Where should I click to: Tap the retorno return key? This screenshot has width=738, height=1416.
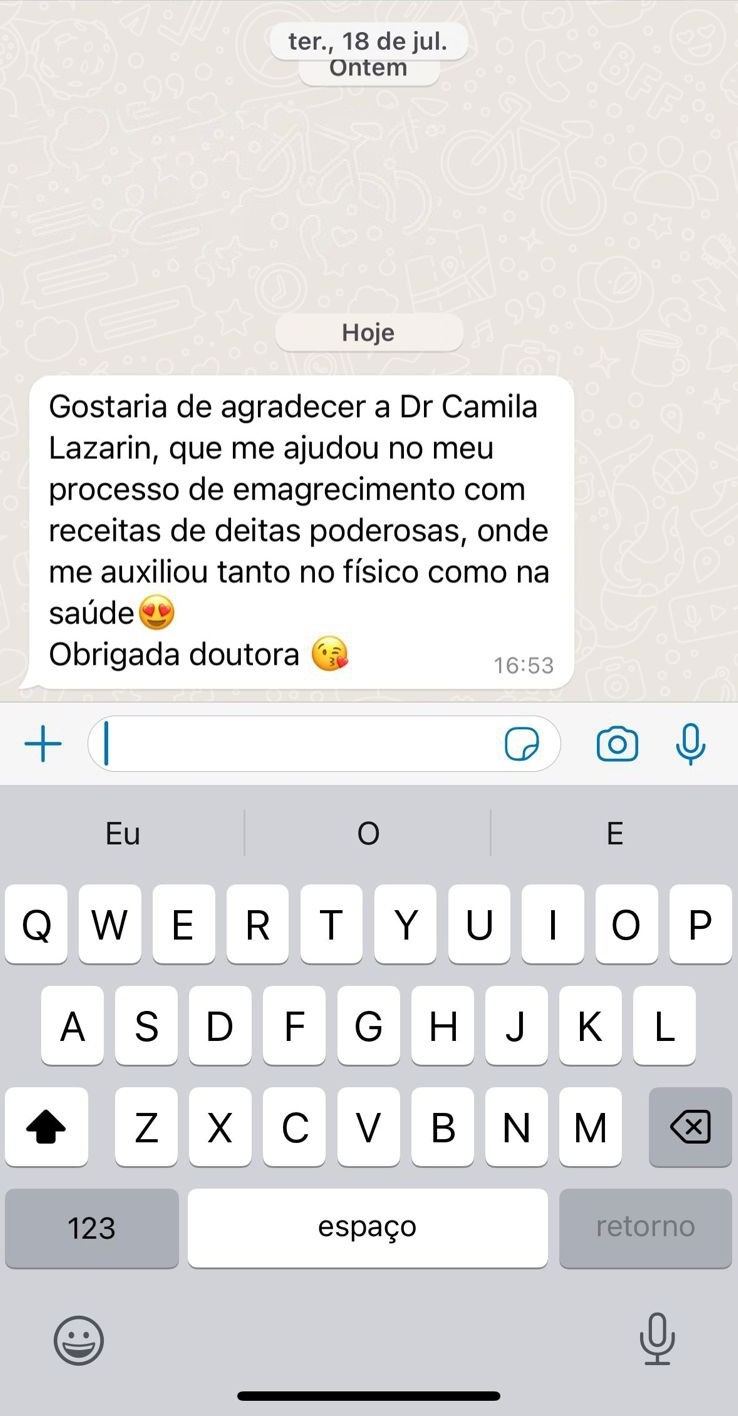tap(645, 1227)
